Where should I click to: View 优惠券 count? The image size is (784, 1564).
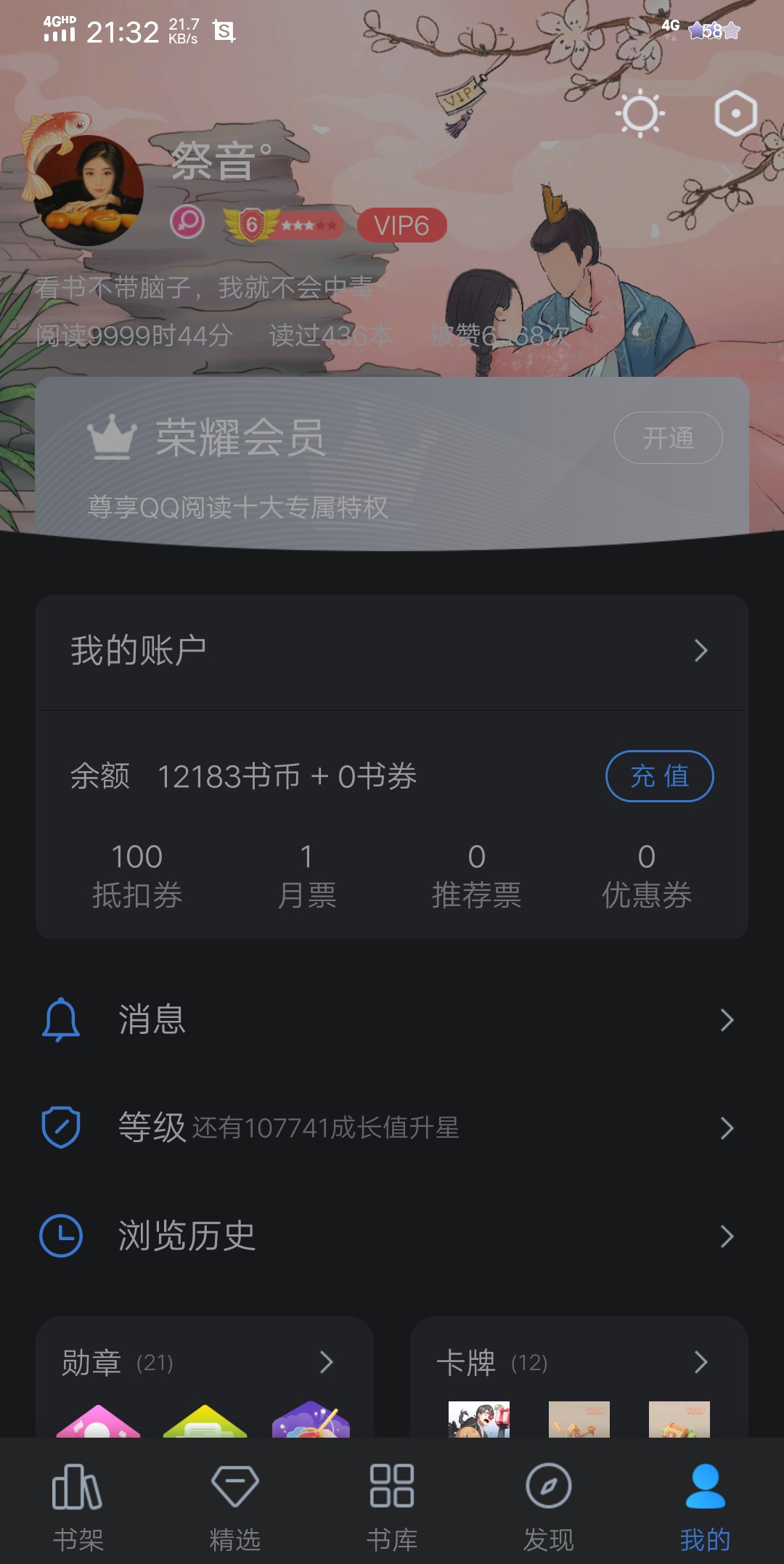click(646, 876)
